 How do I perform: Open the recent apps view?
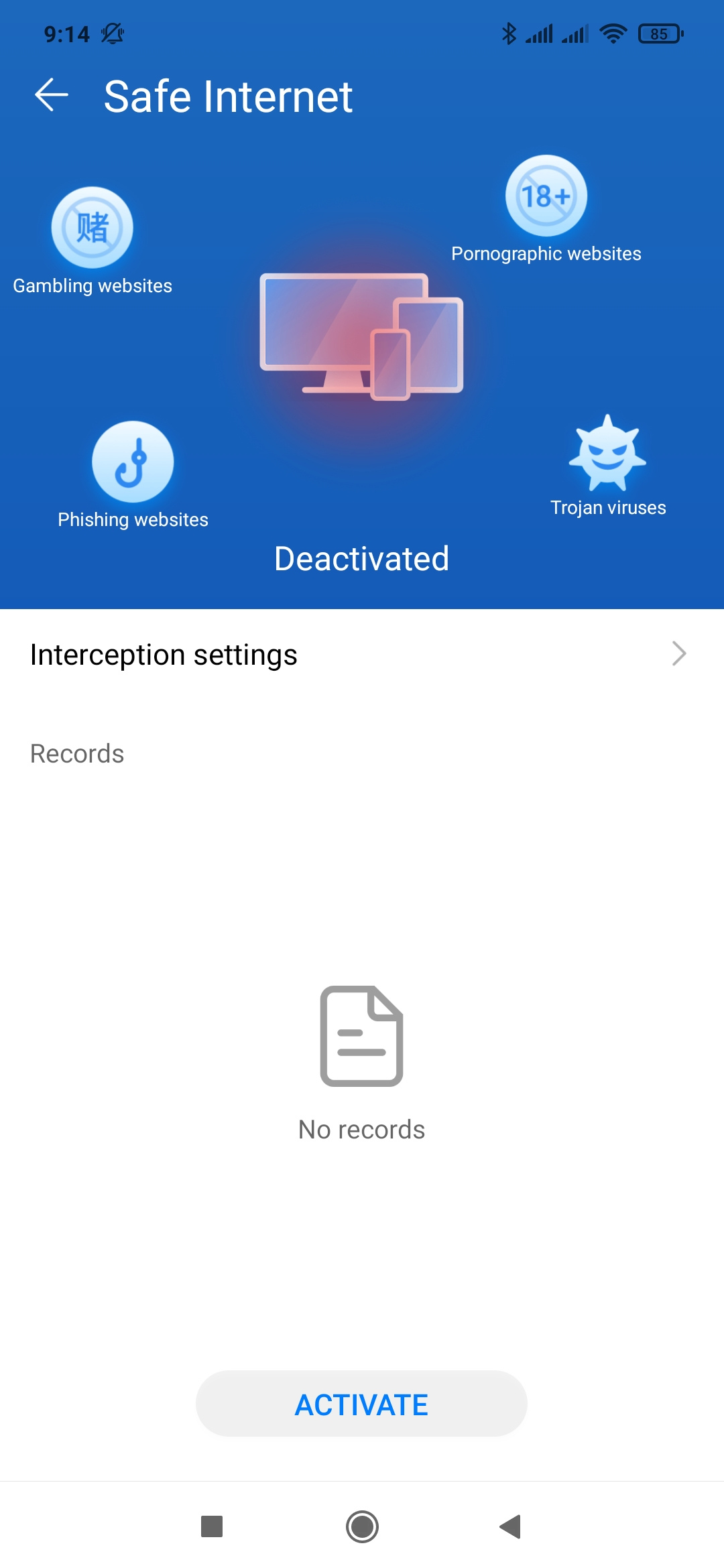[x=212, y=1526]
